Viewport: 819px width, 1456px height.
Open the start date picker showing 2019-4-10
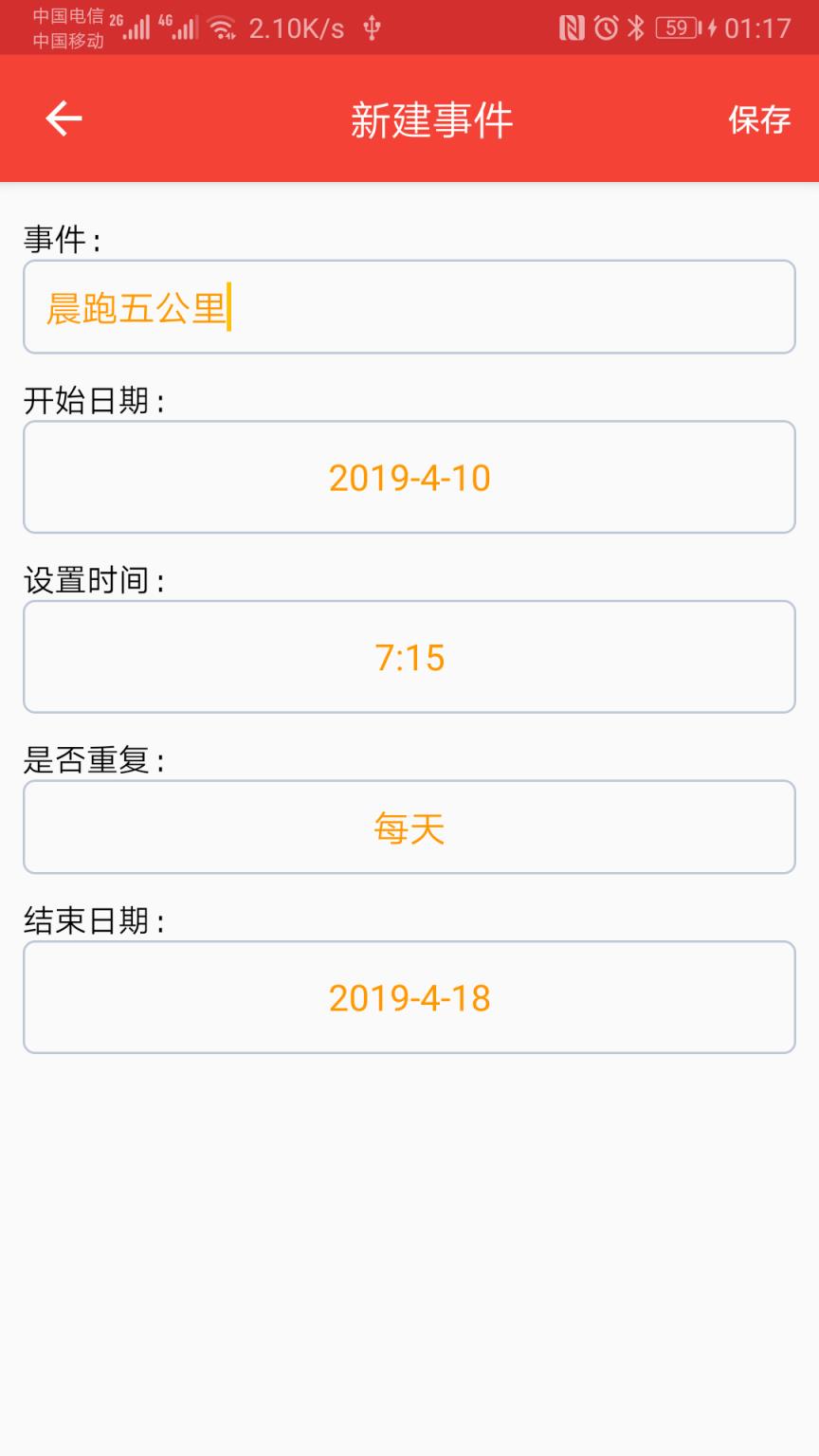click(409, 477)
